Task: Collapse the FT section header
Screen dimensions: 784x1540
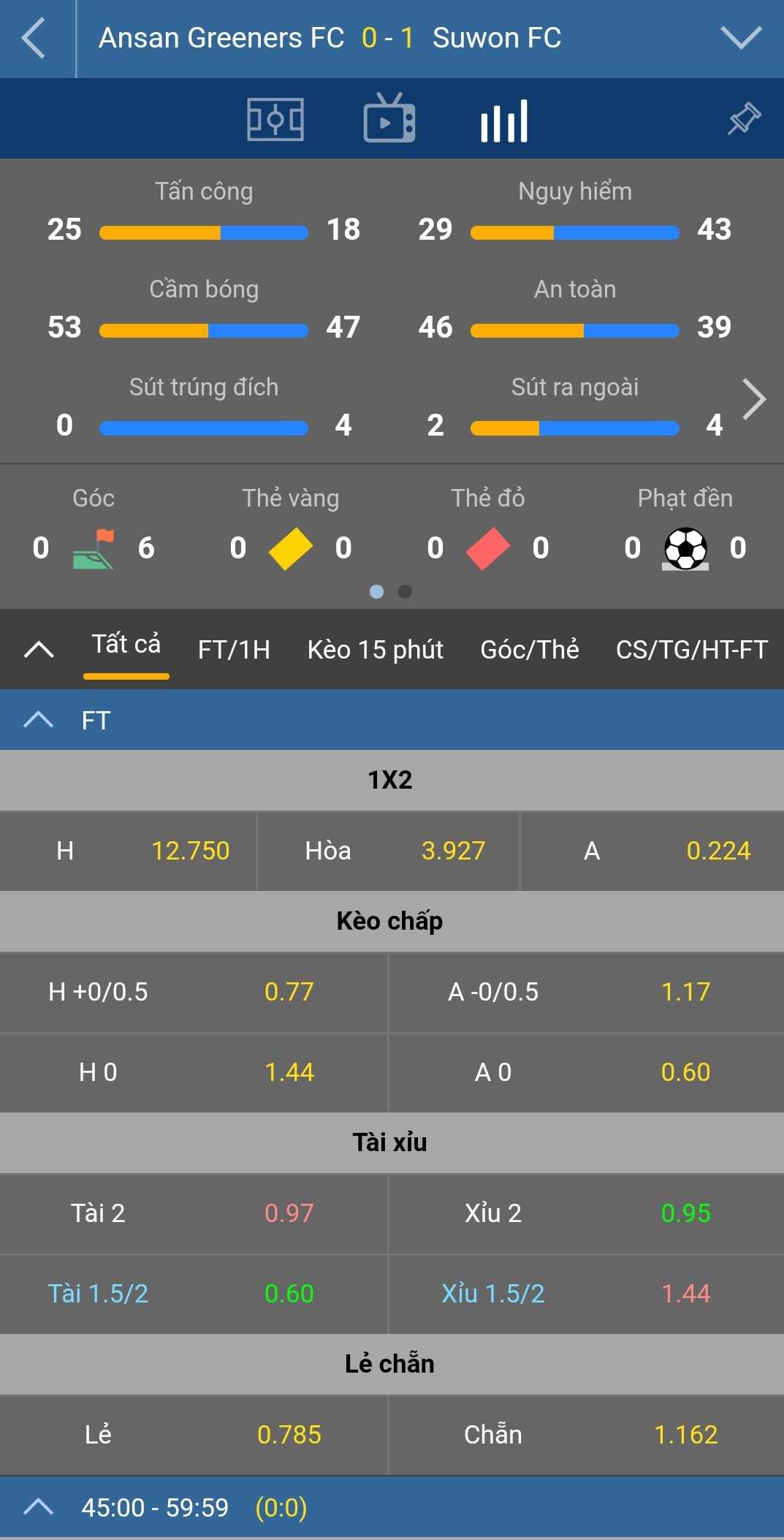Action: tap(39, 720)
